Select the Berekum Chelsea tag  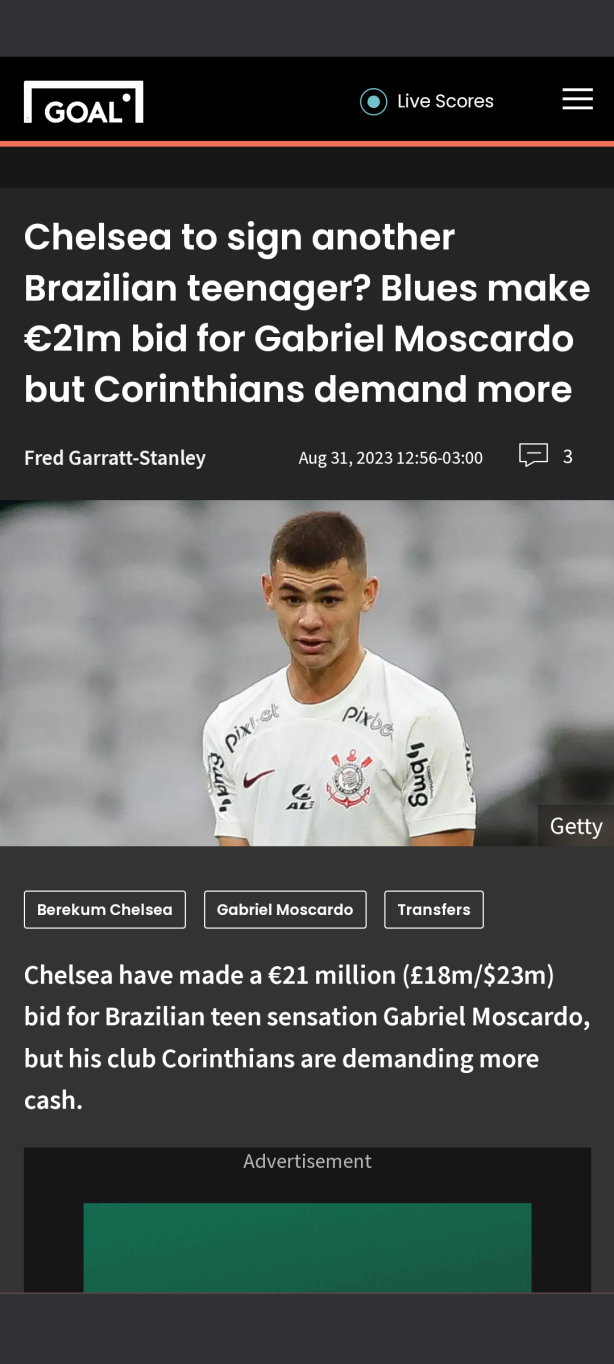105,909
